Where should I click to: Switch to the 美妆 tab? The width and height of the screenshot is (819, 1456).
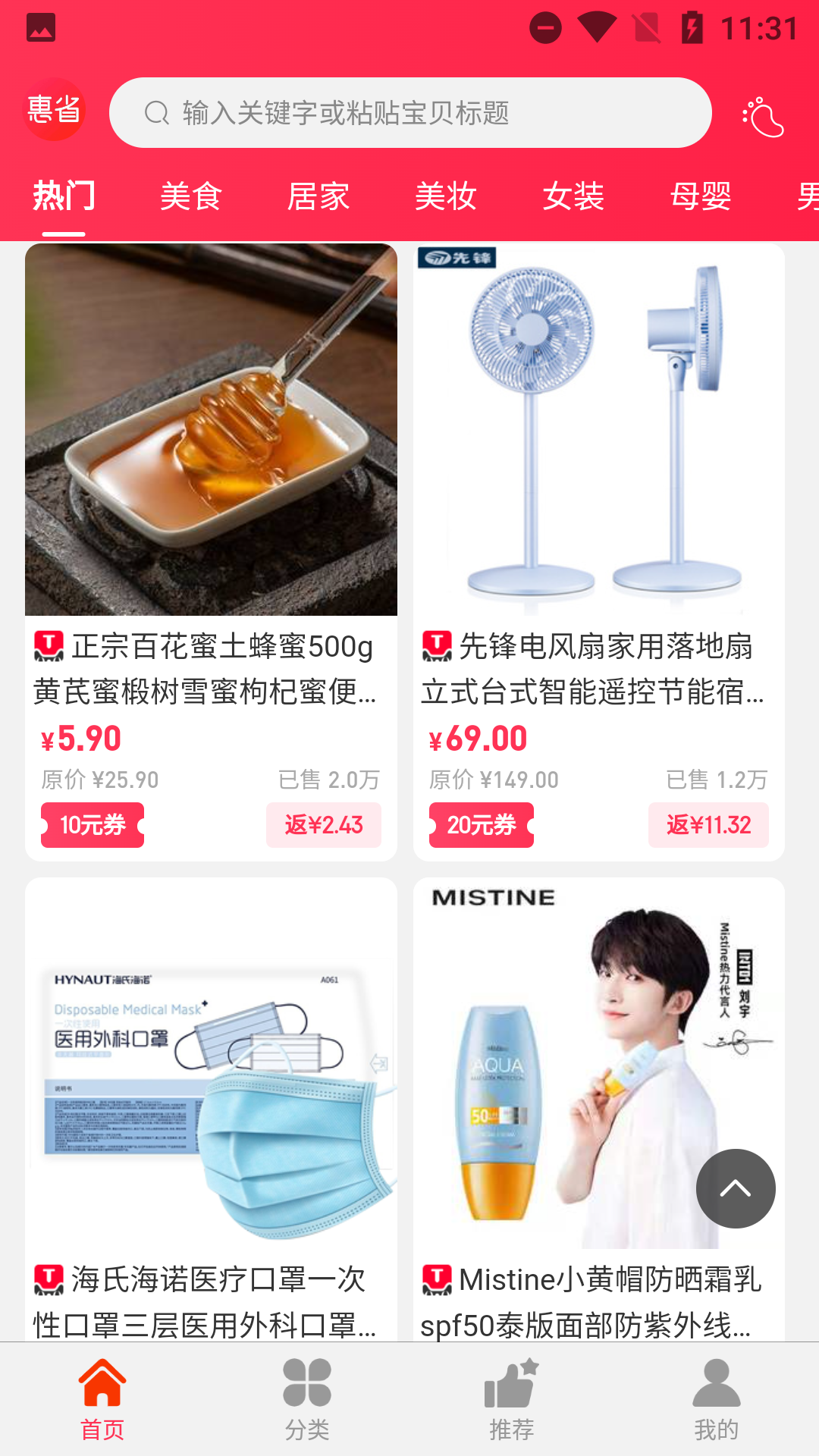(x=445, y=196)
